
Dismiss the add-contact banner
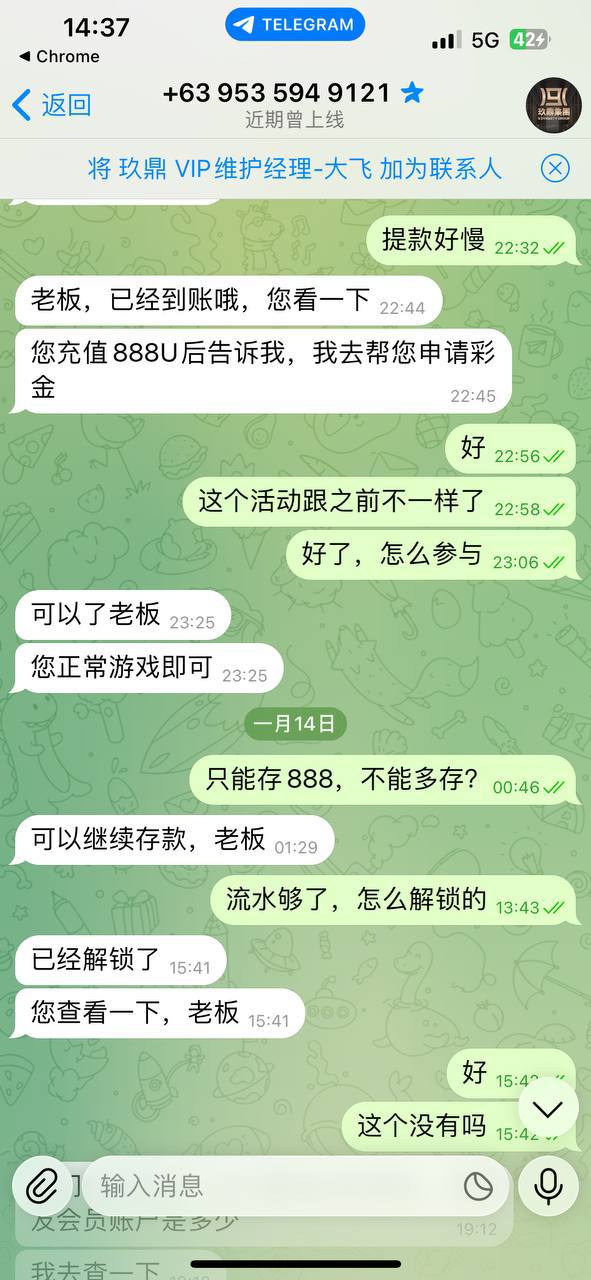click(555, 168)
